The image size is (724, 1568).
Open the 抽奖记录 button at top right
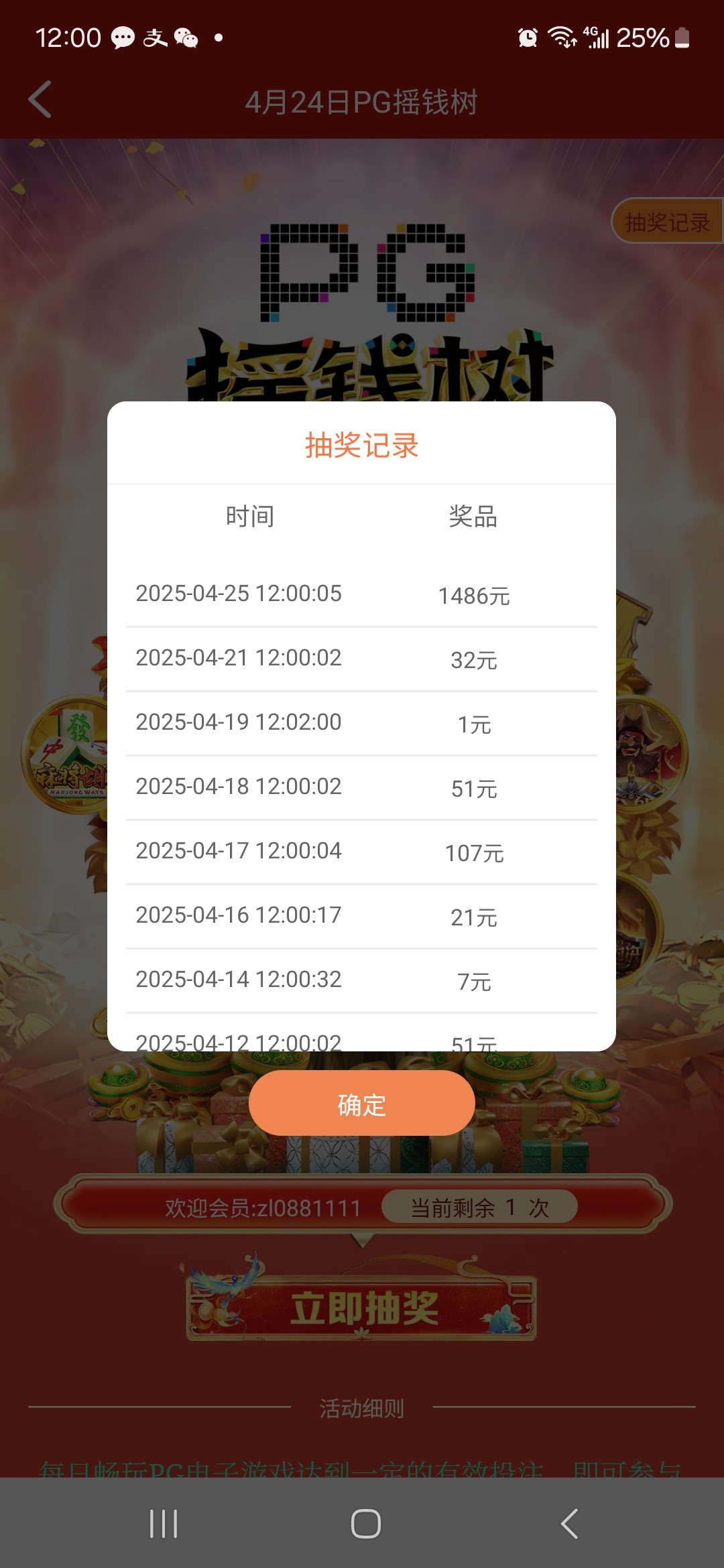tap(666, 222)
